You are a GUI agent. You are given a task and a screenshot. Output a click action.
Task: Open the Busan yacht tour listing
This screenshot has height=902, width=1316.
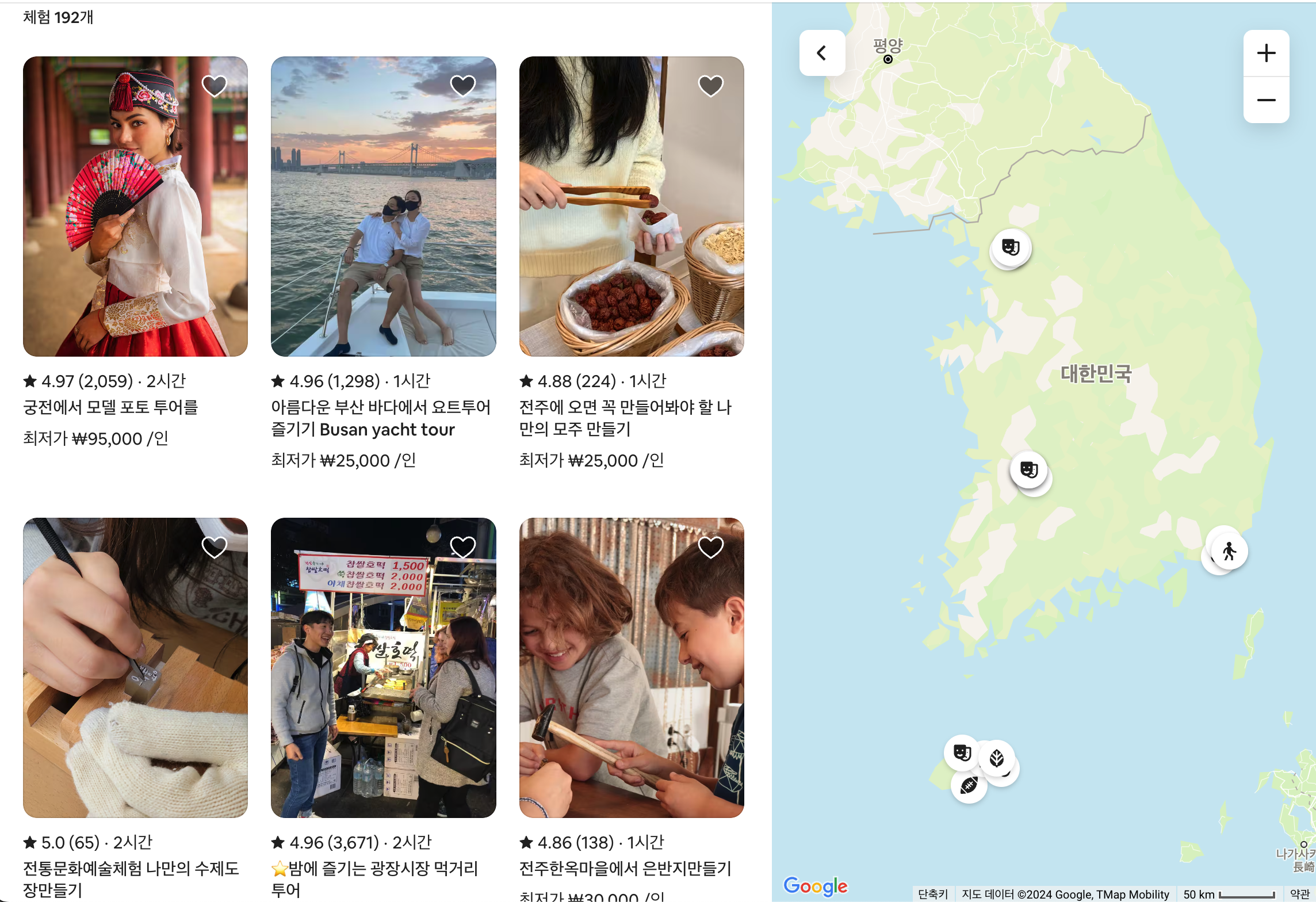383,206
